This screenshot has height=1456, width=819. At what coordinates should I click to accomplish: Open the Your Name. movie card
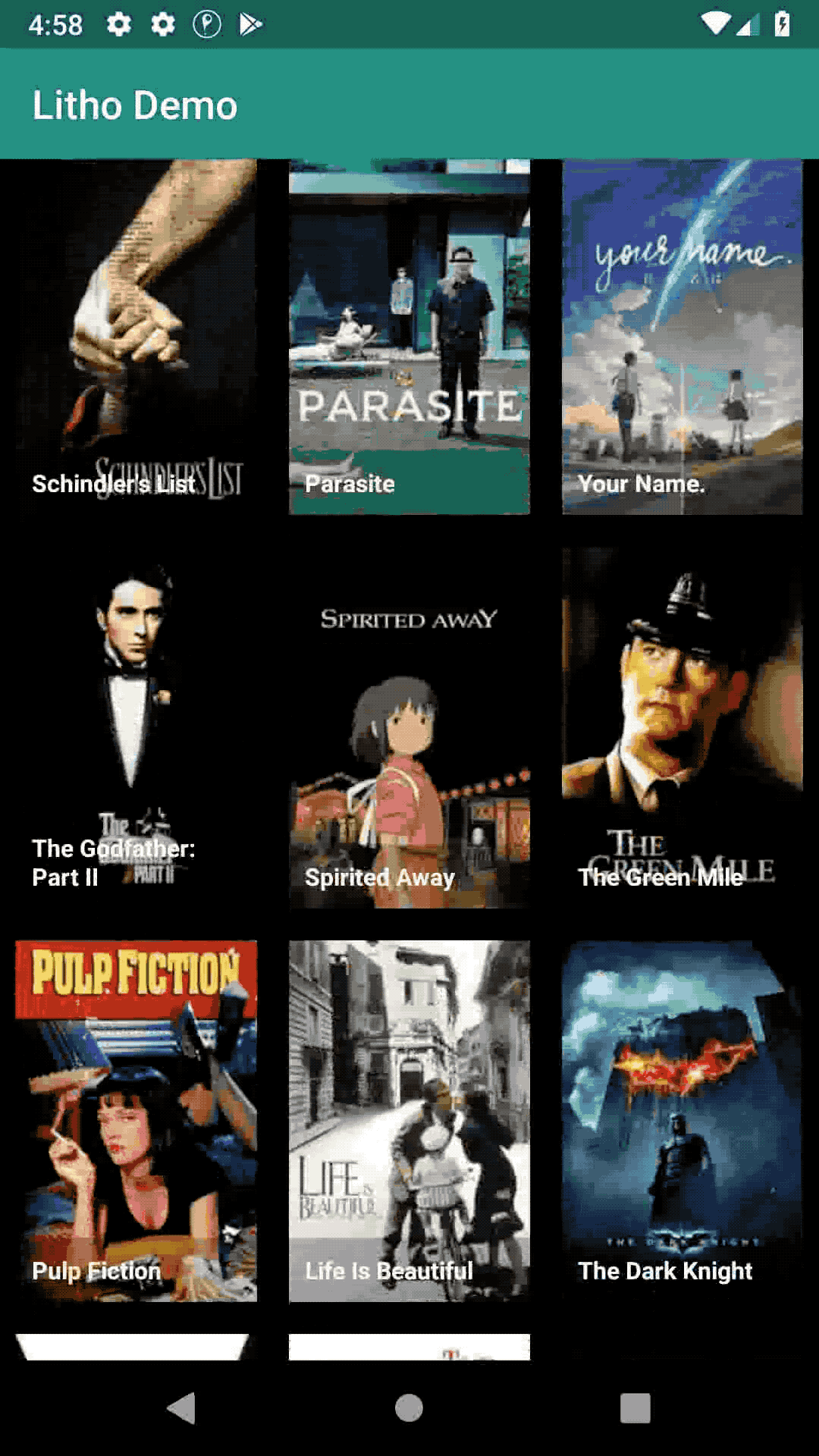point(682,337)
